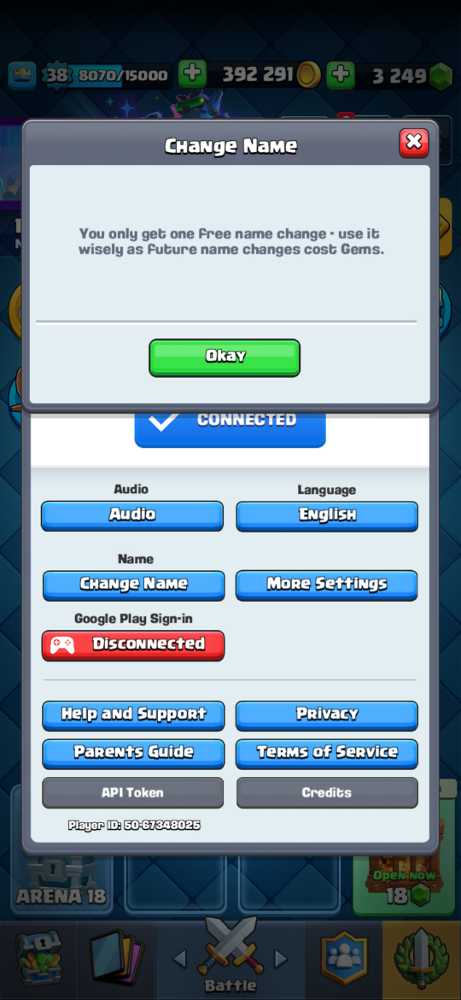Open the Parents Guide

coord(133,754)
